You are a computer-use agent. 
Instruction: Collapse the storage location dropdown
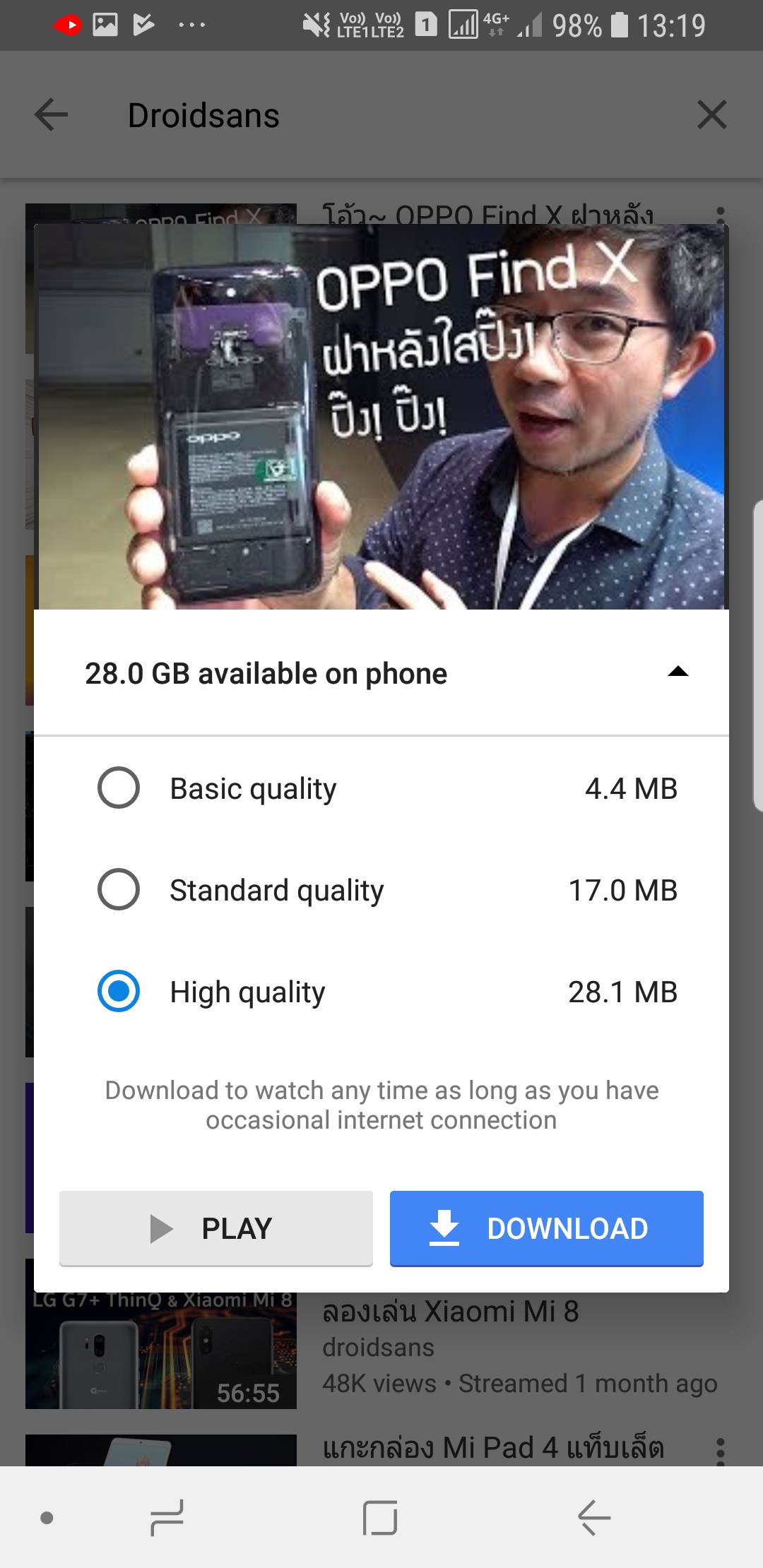click(x=678, y=672)
